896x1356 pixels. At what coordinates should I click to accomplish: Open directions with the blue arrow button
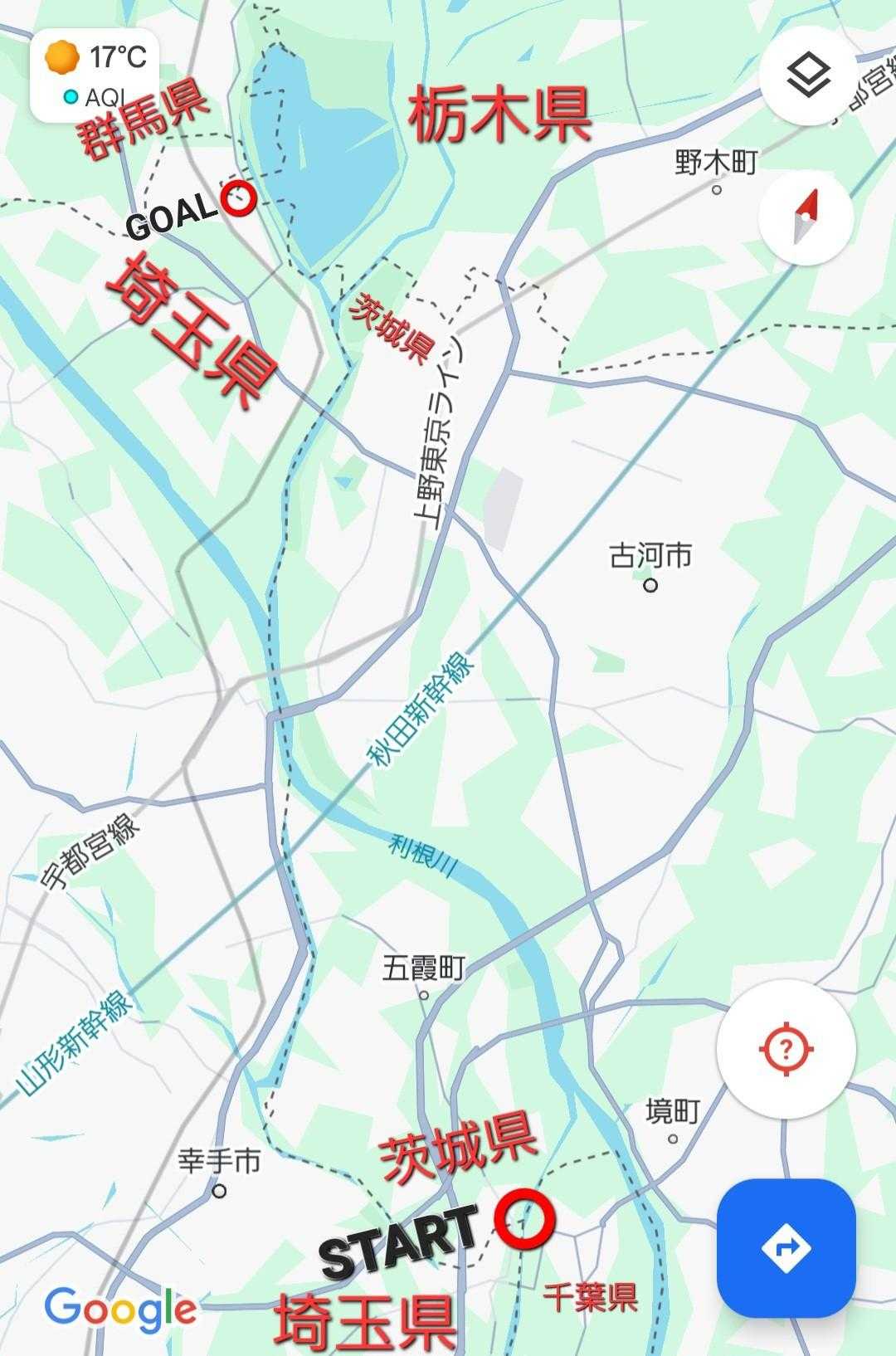click(x=786, y=1247)
